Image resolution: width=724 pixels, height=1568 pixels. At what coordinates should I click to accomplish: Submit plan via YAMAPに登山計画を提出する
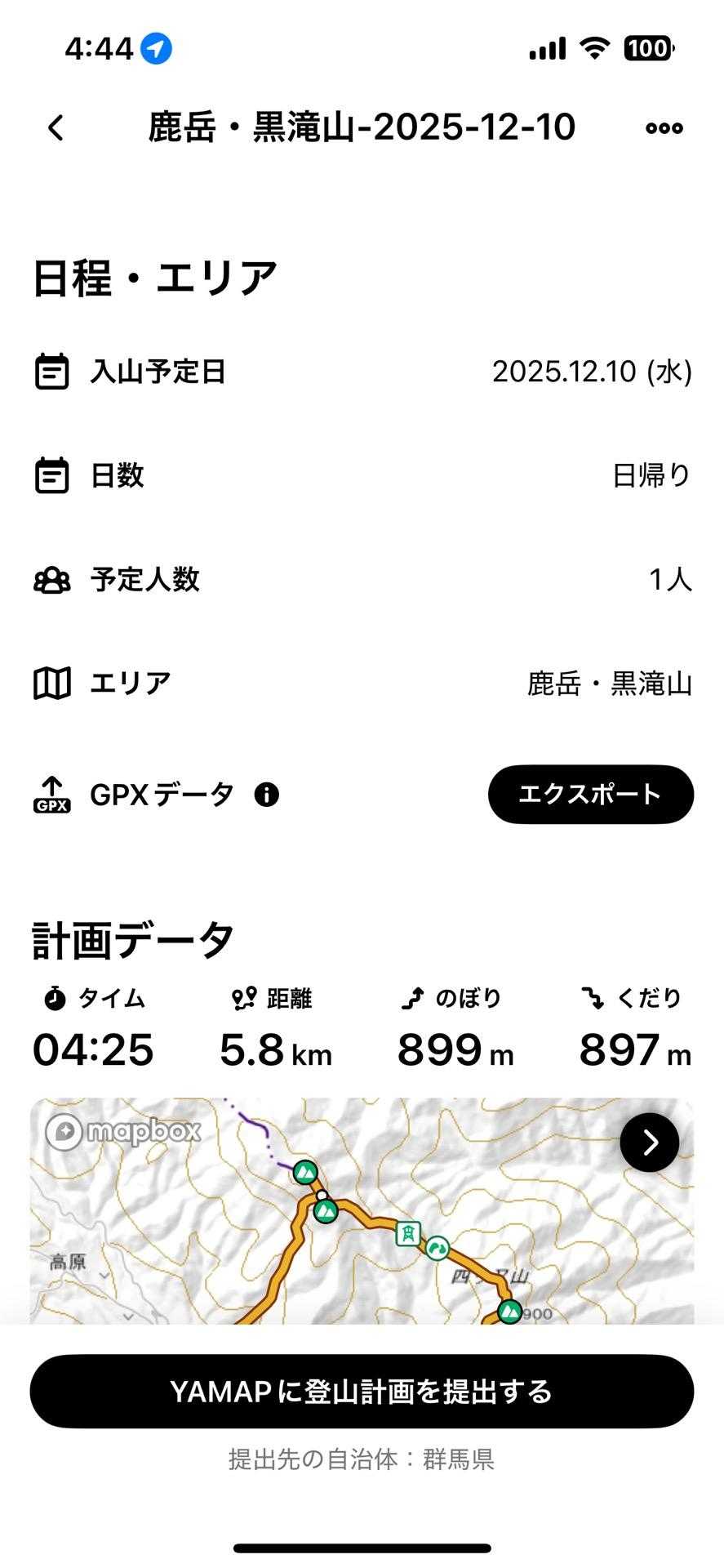pos(362,1392)
